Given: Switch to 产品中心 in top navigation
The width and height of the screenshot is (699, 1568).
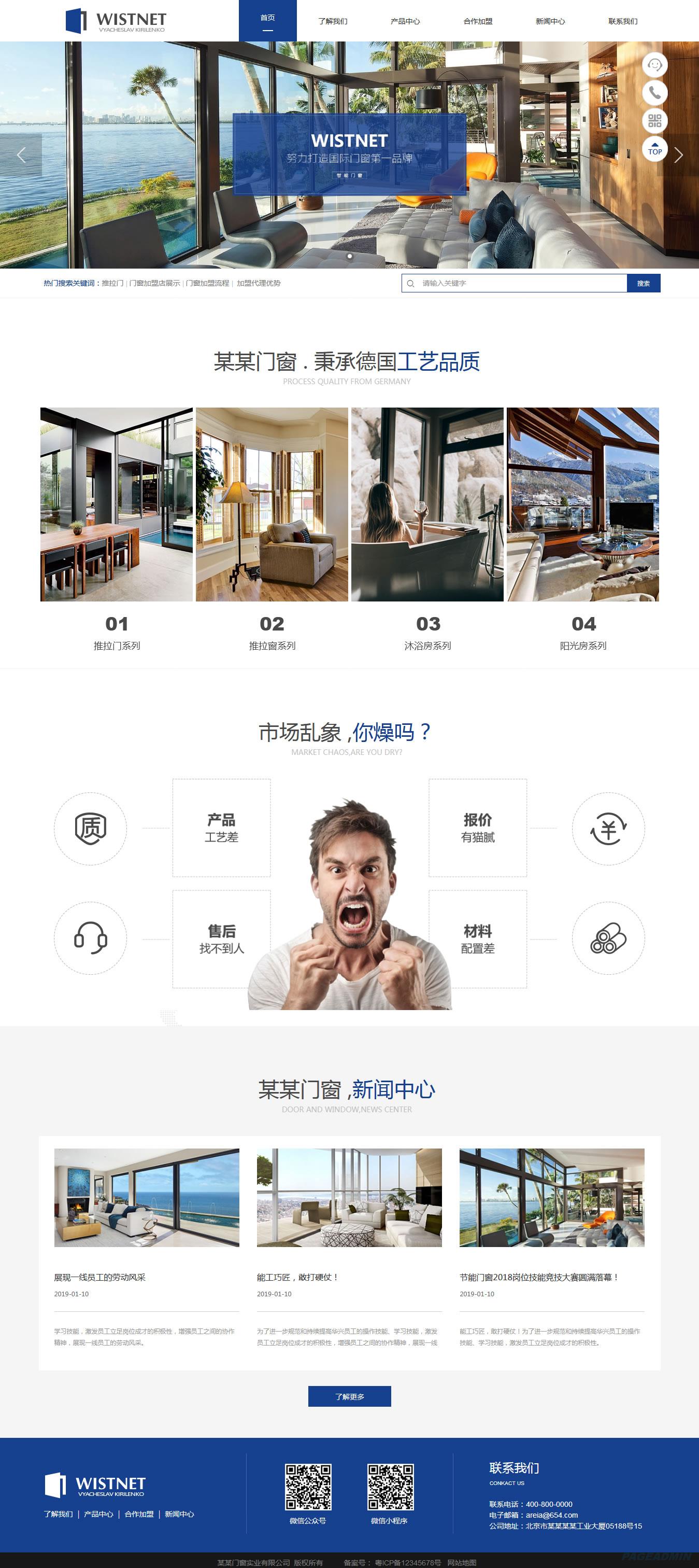Looking at the screenshot, I should point(405,21).
